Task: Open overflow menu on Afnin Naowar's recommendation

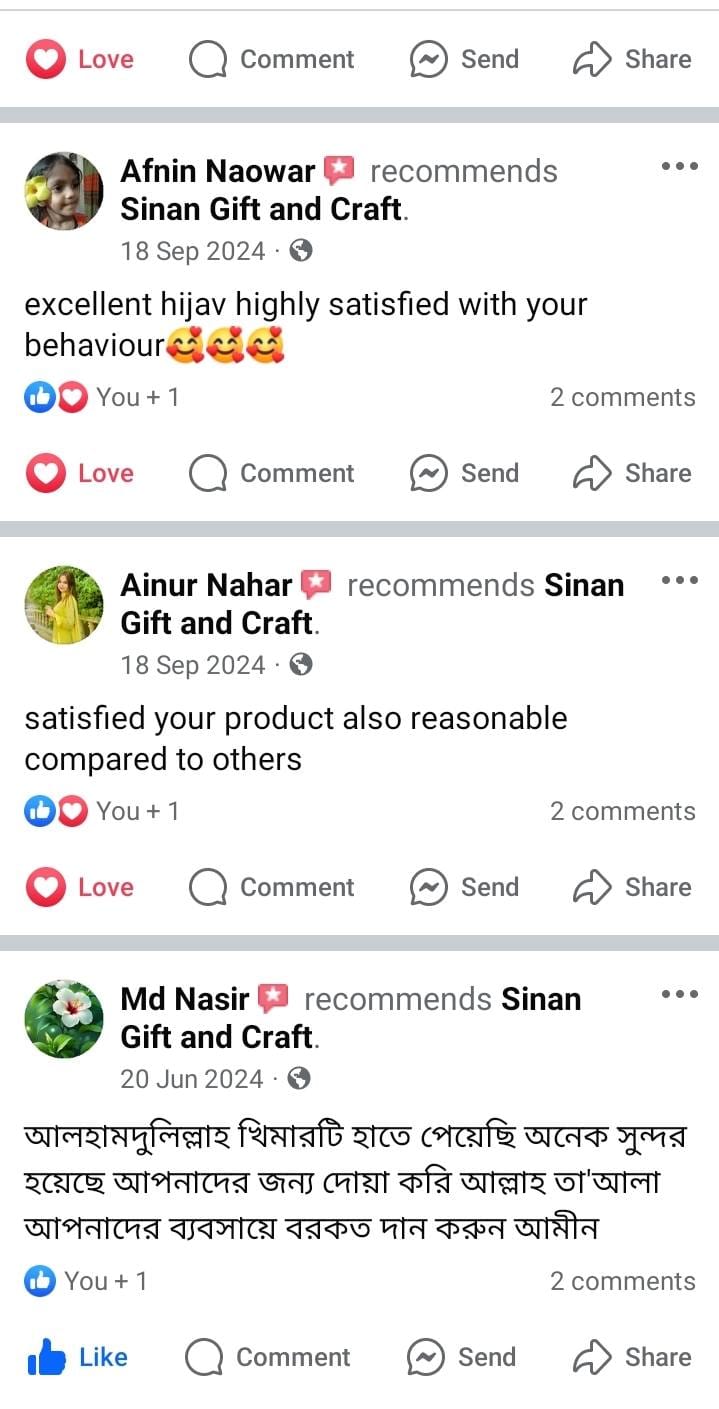Action: coord(679,166)
